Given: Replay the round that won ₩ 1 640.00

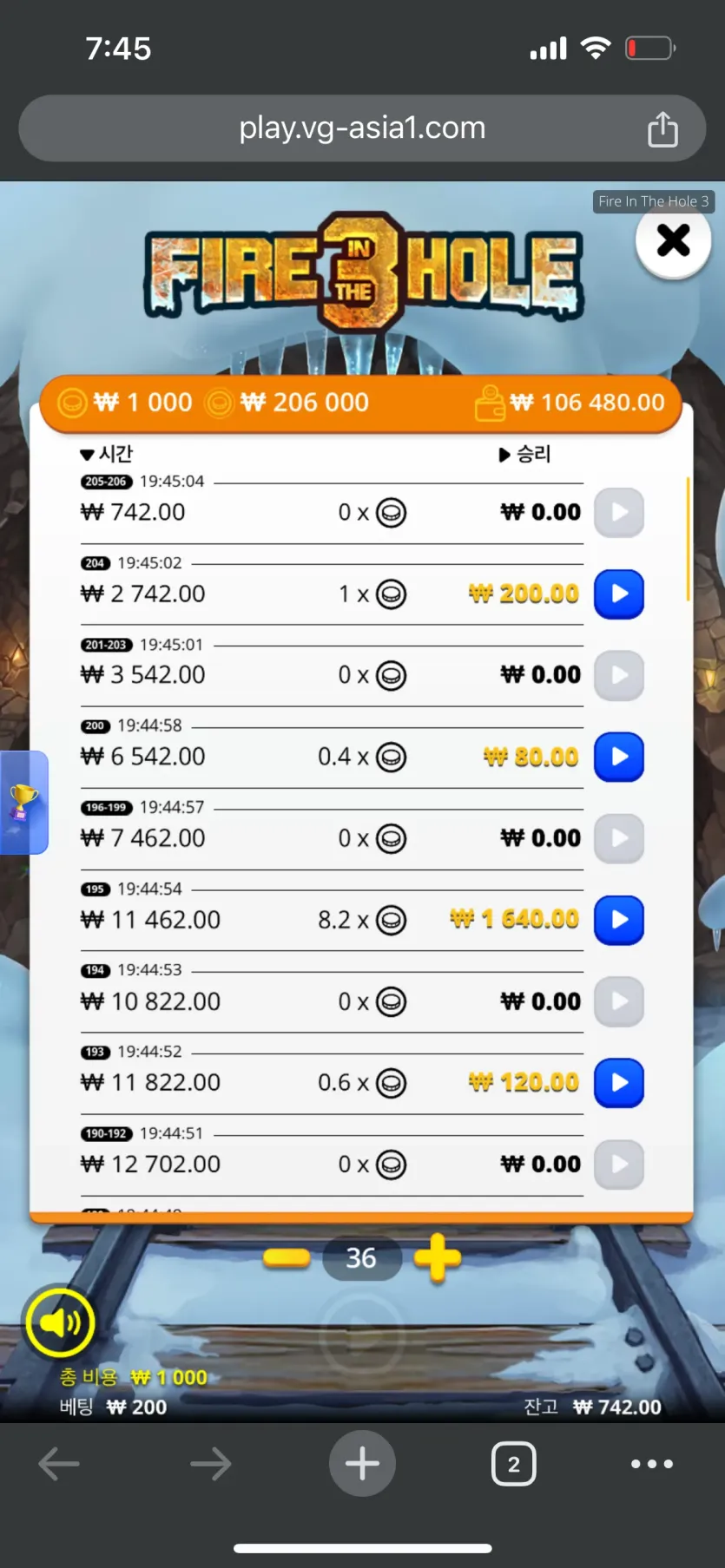Looking at the screenshot, I should [619, 920].
